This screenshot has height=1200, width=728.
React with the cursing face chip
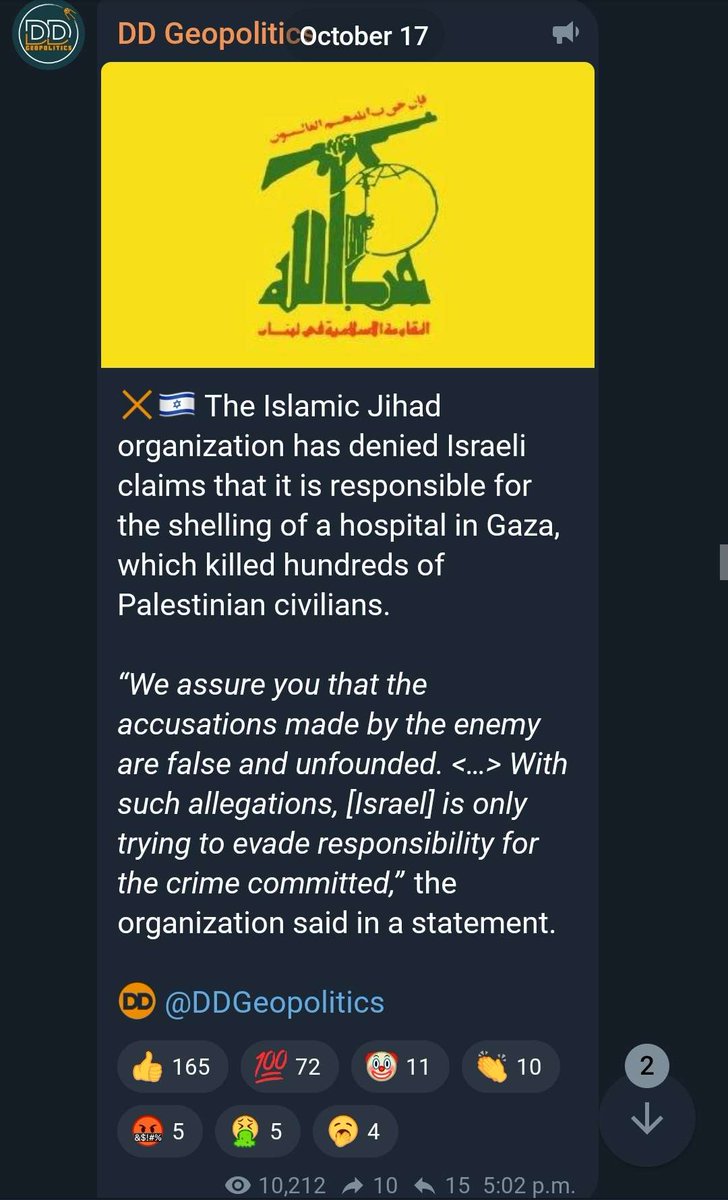pyautogui.click(x=159, y=1132)
